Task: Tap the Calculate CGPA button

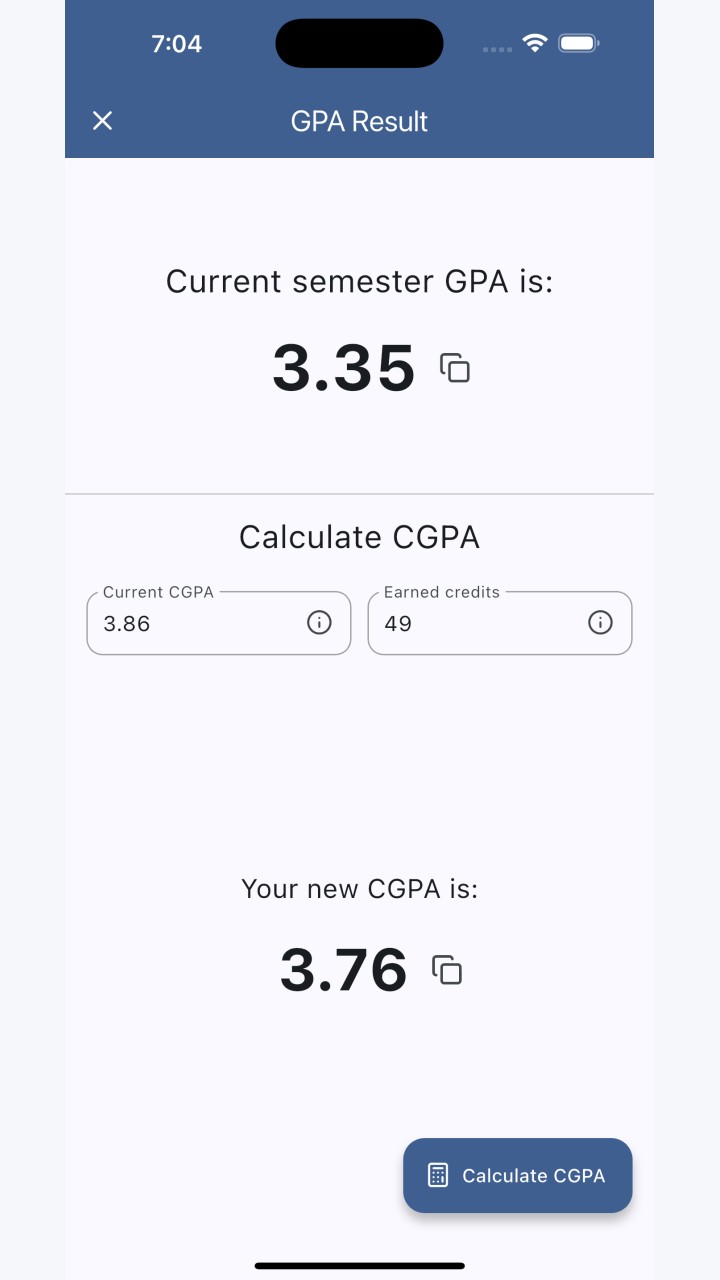Action: pos(518,1175)
